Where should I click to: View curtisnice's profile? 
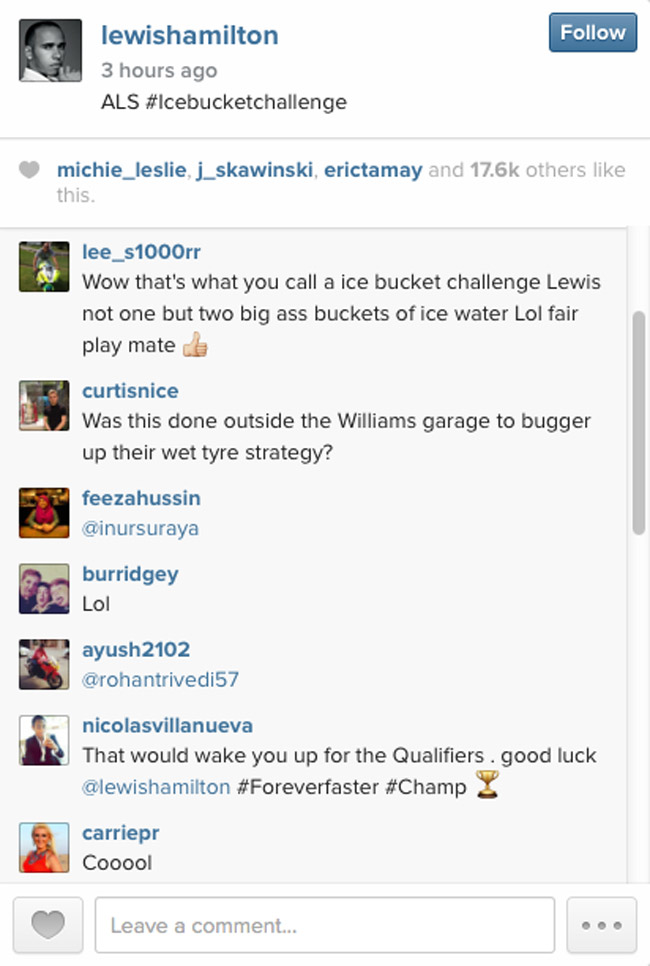click(130, 391)
